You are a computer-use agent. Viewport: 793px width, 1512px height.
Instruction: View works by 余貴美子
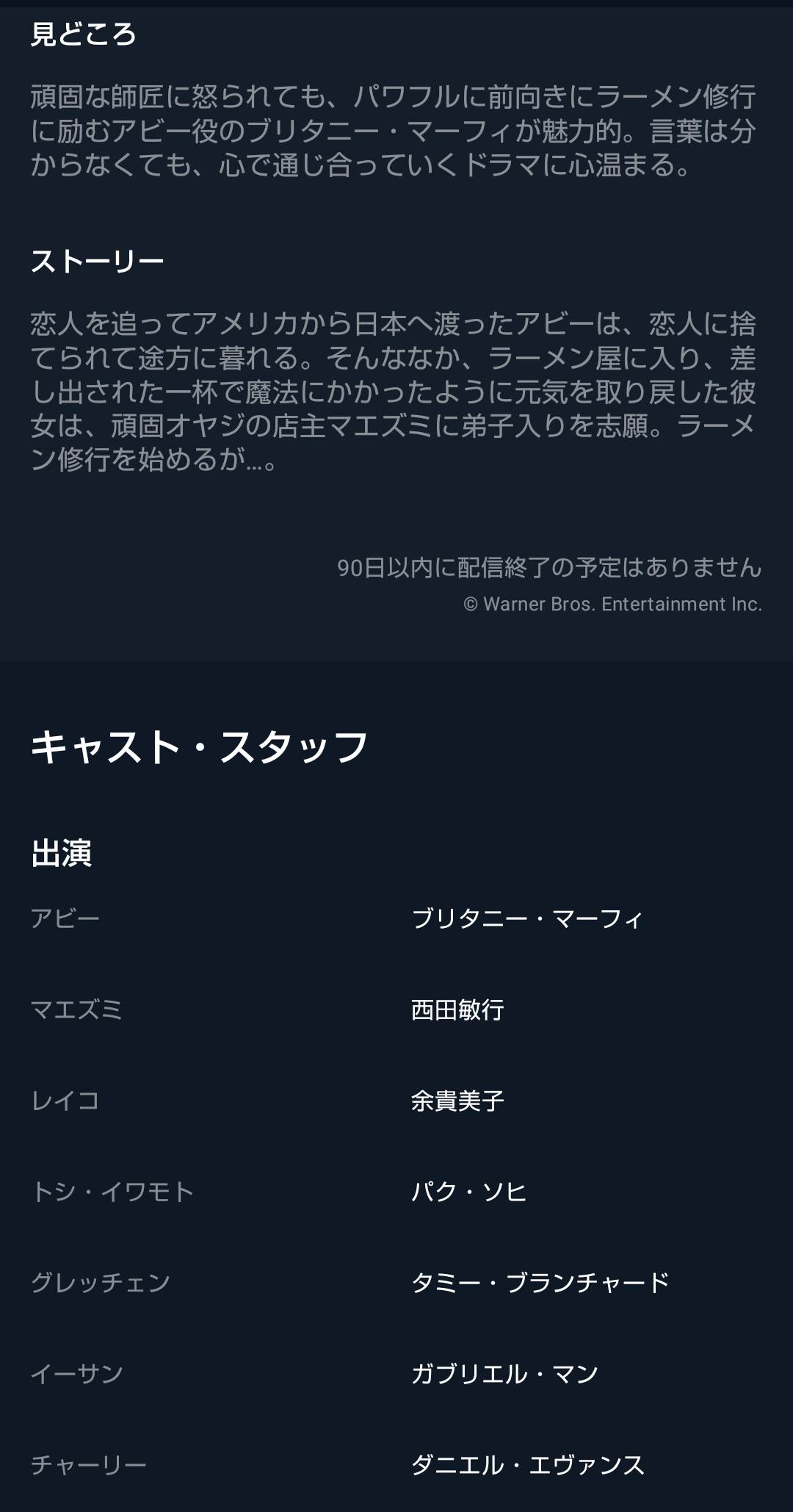(x=457, y=1101)
